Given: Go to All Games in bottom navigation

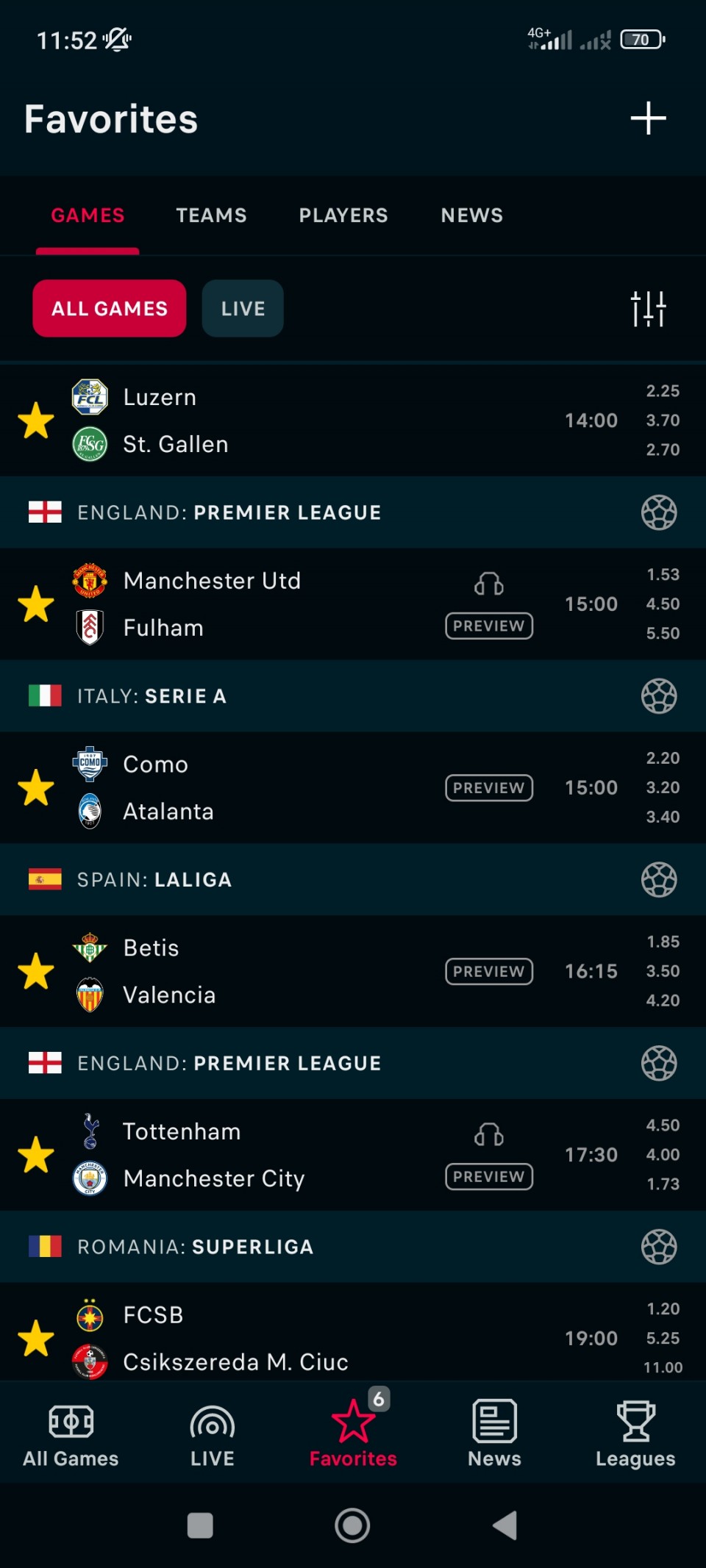Looking at the screenshot, I should 71,1433.
